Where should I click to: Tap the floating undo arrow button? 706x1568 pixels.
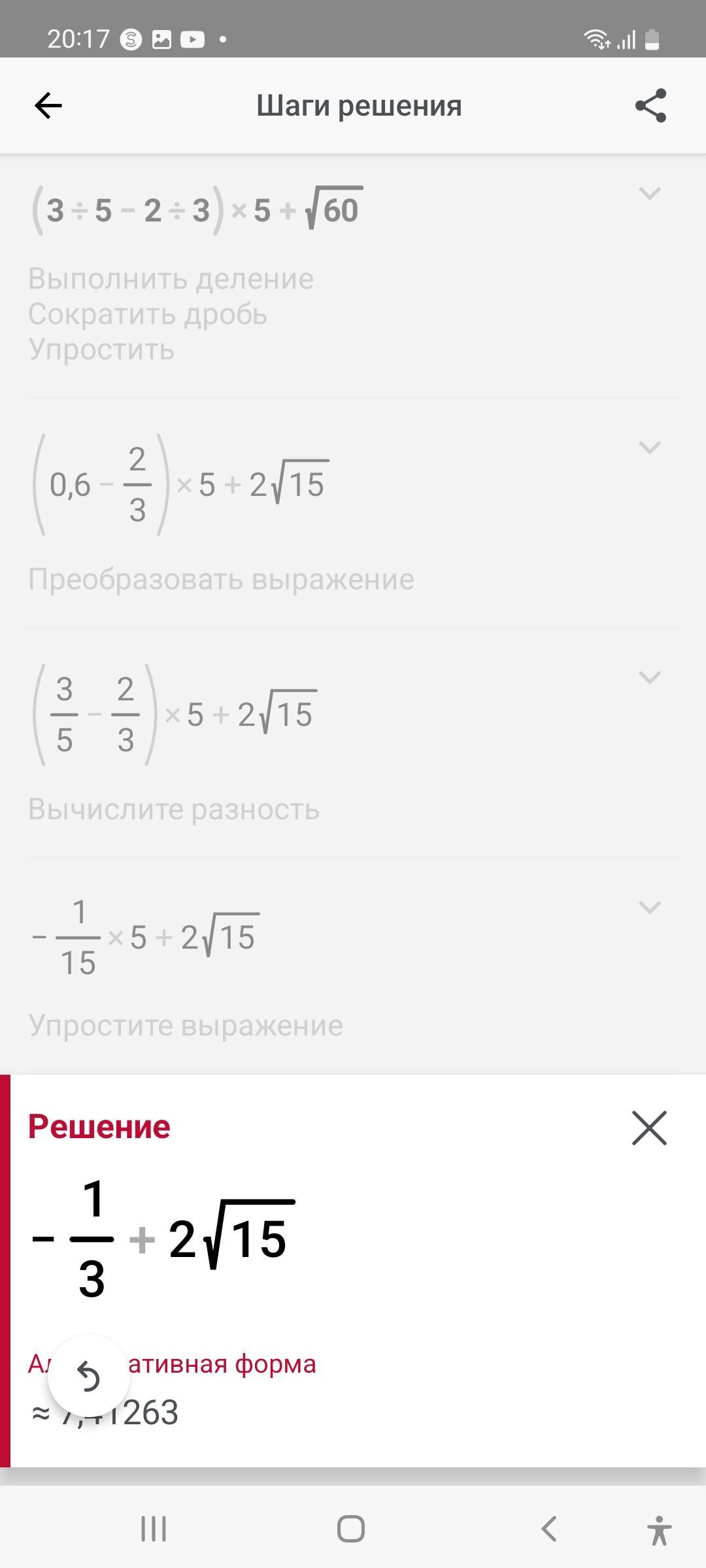coord(88,1376)
